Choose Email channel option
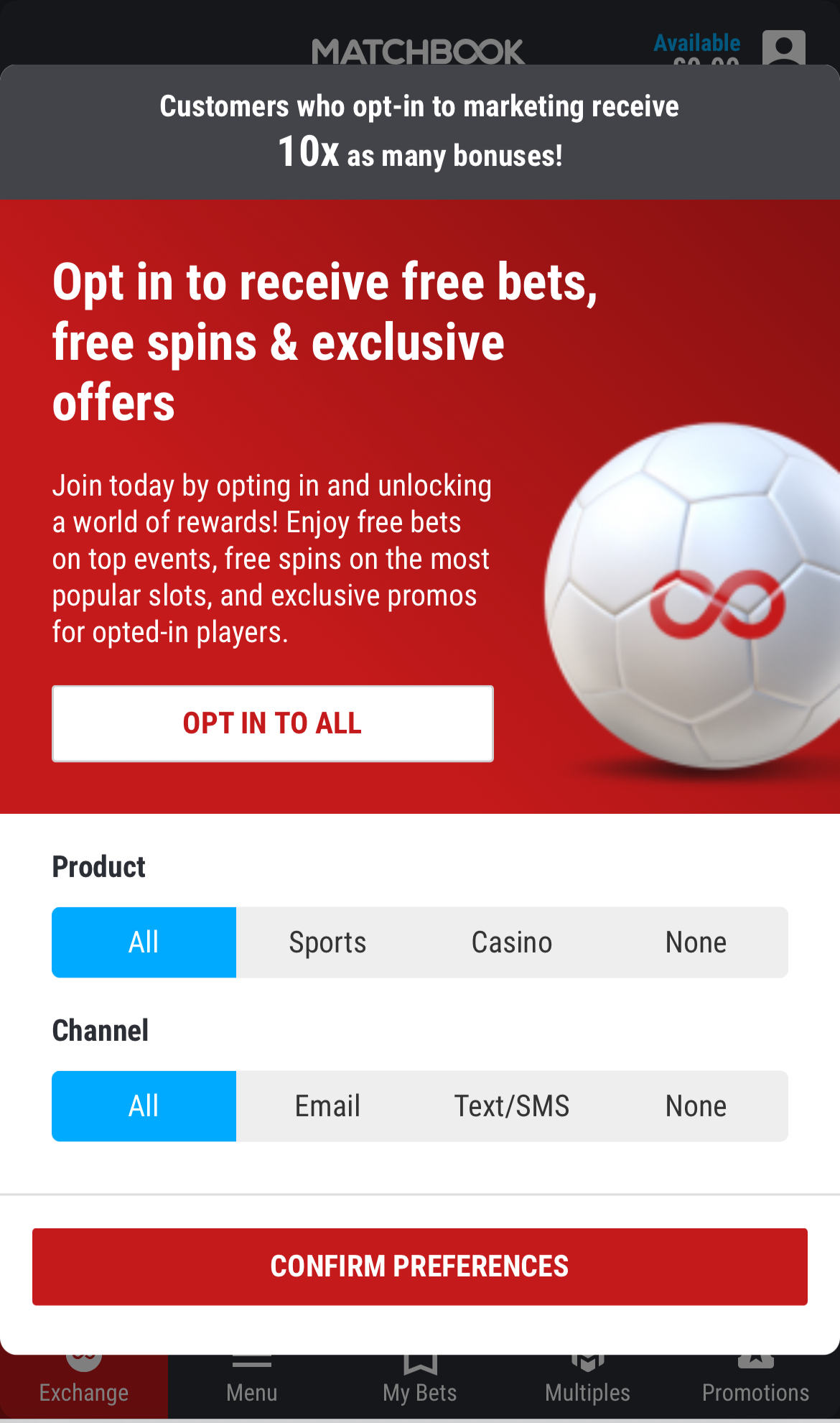840x1423 pixels. (327, 1106)
